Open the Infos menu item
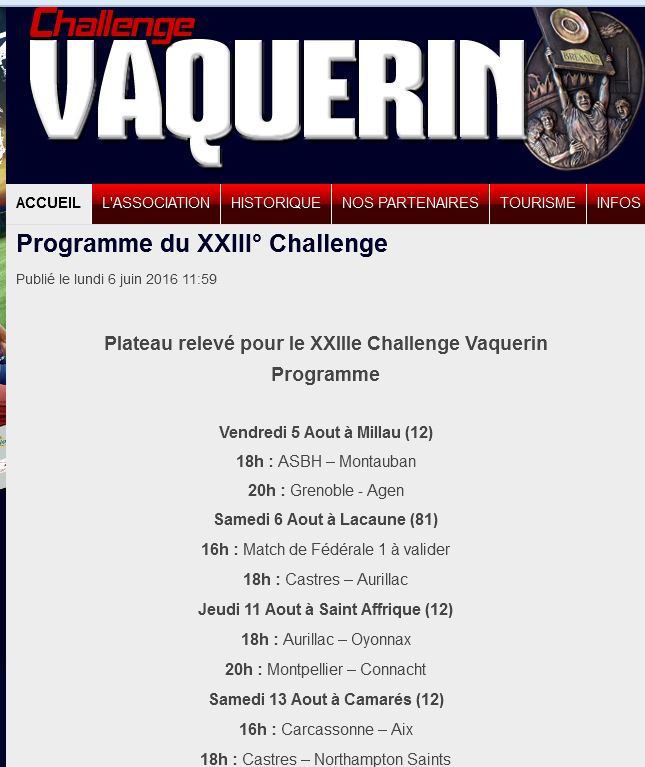 618,203
